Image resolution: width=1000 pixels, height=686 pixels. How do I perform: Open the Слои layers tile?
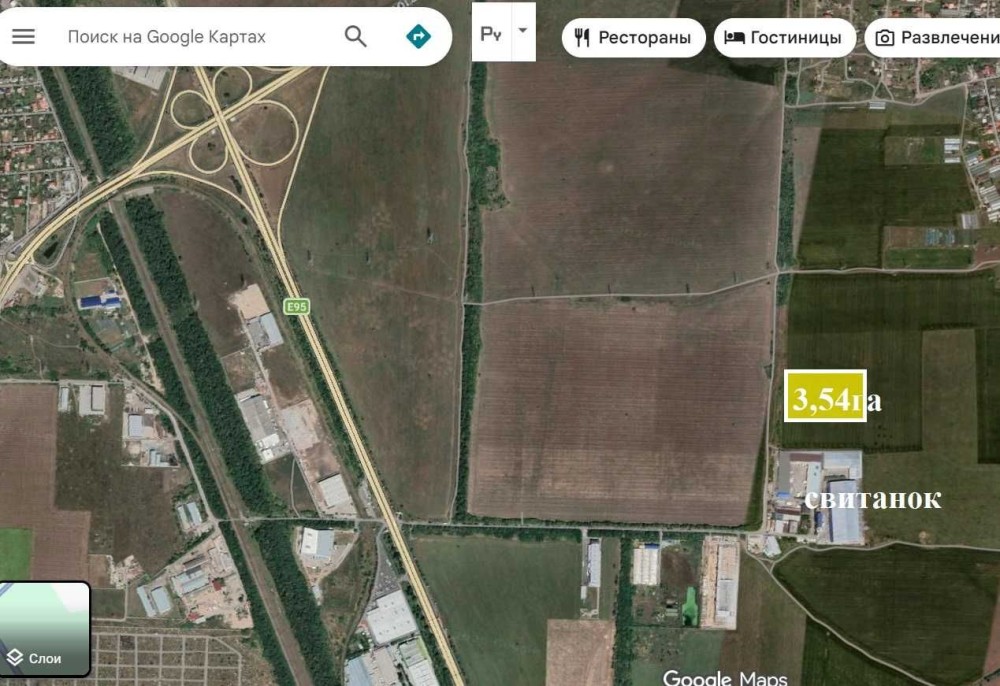(45, 629)
